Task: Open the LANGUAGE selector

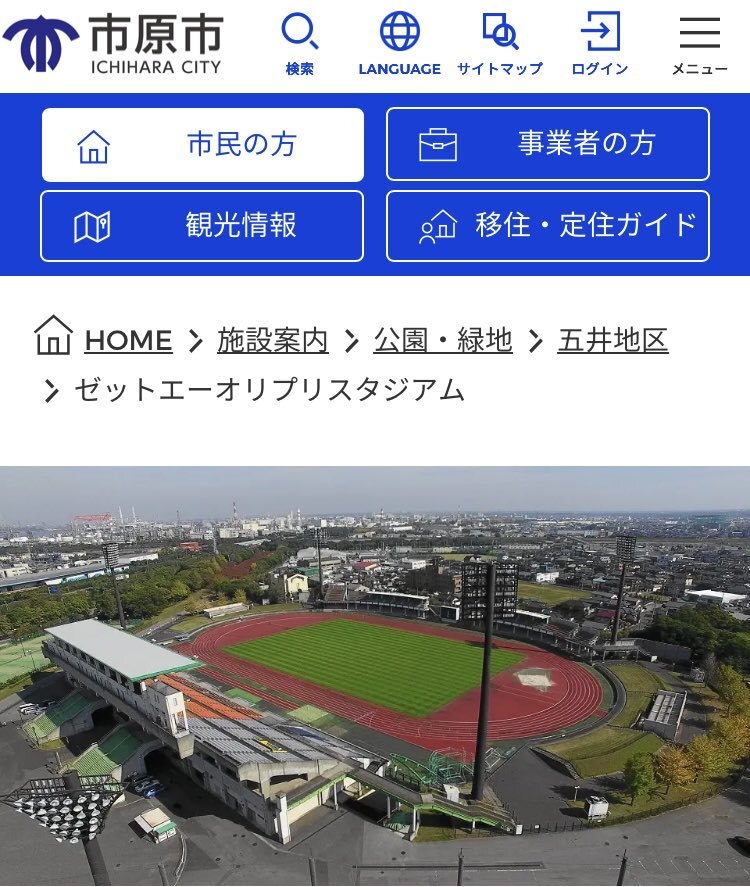Action: tap(400, 44)
